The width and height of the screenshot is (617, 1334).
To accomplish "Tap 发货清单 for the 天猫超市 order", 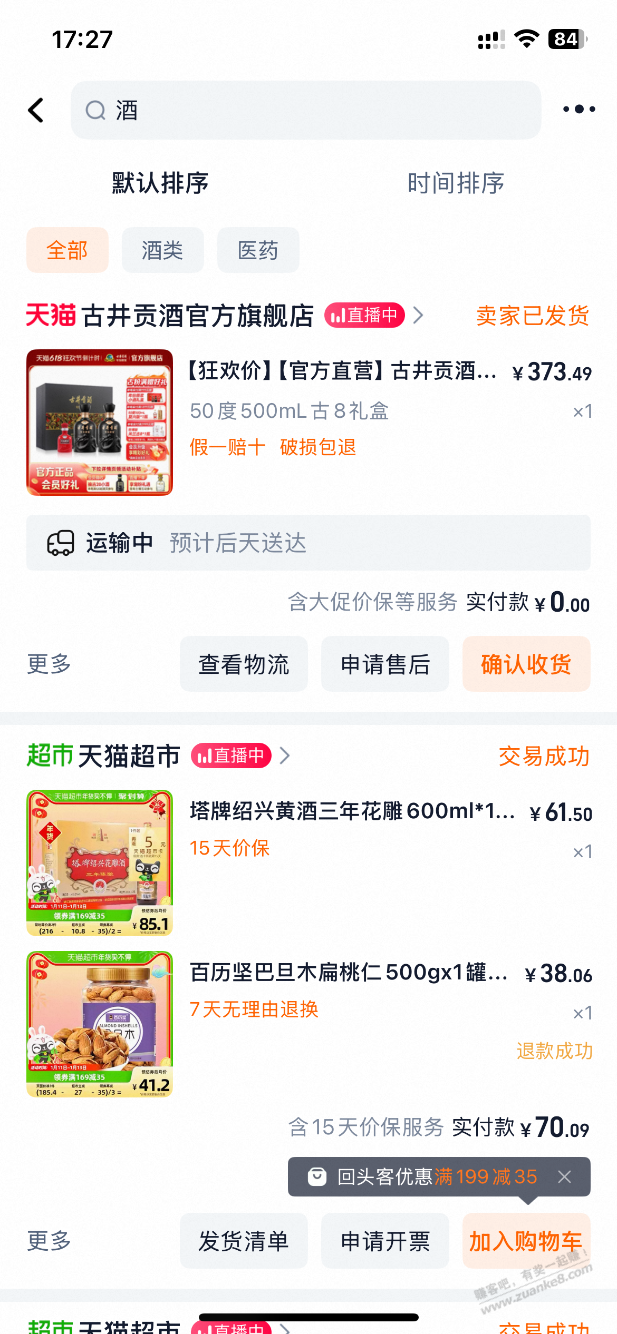I will point(244,1241).
